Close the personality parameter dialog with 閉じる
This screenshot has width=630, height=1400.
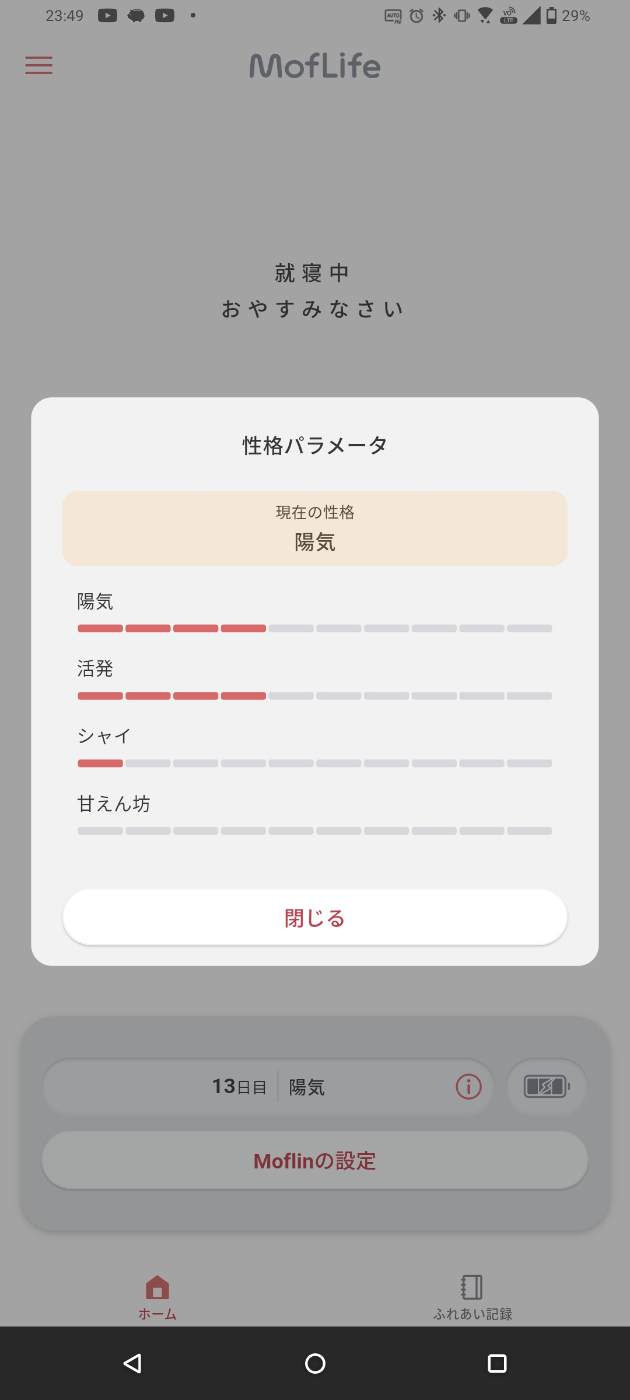pos(314,917)
